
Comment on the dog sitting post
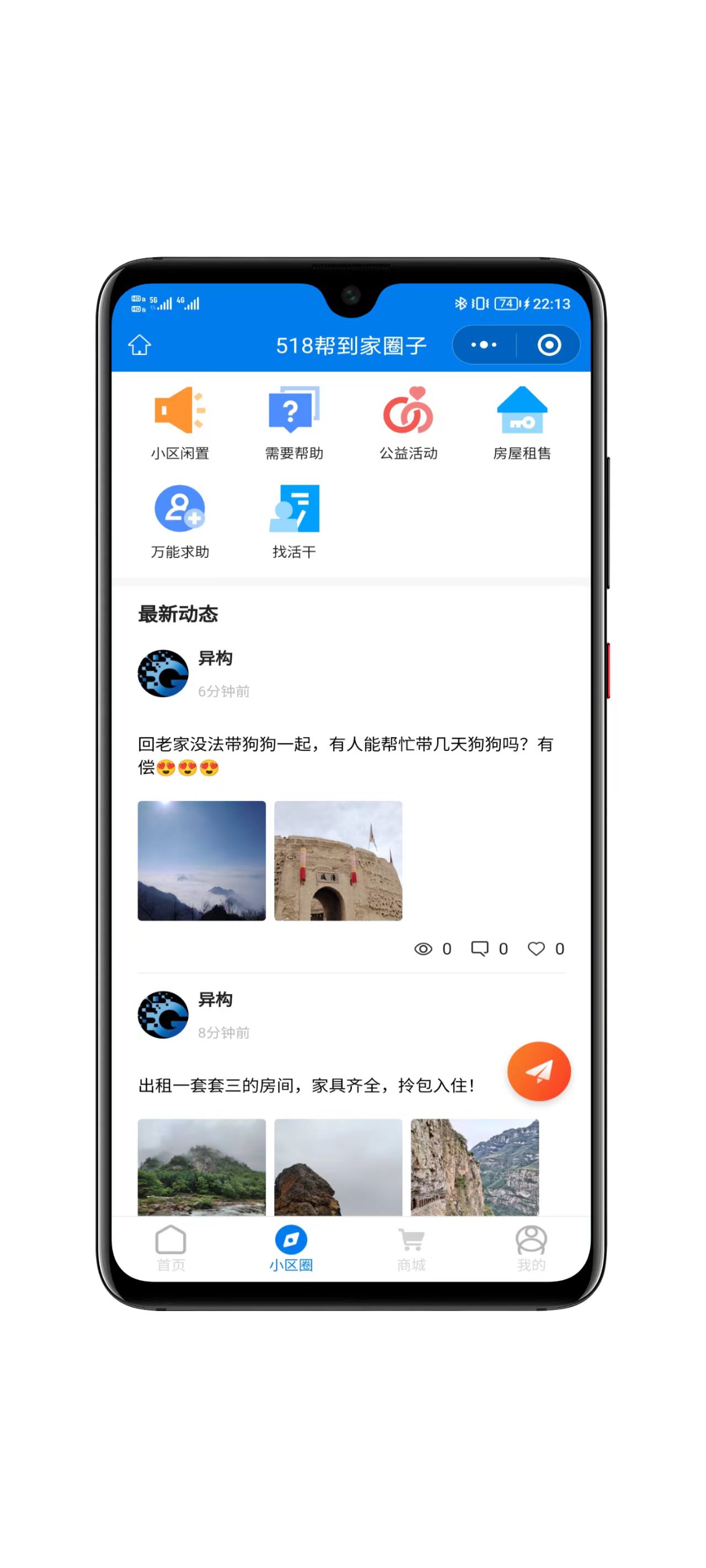[480, 948]
